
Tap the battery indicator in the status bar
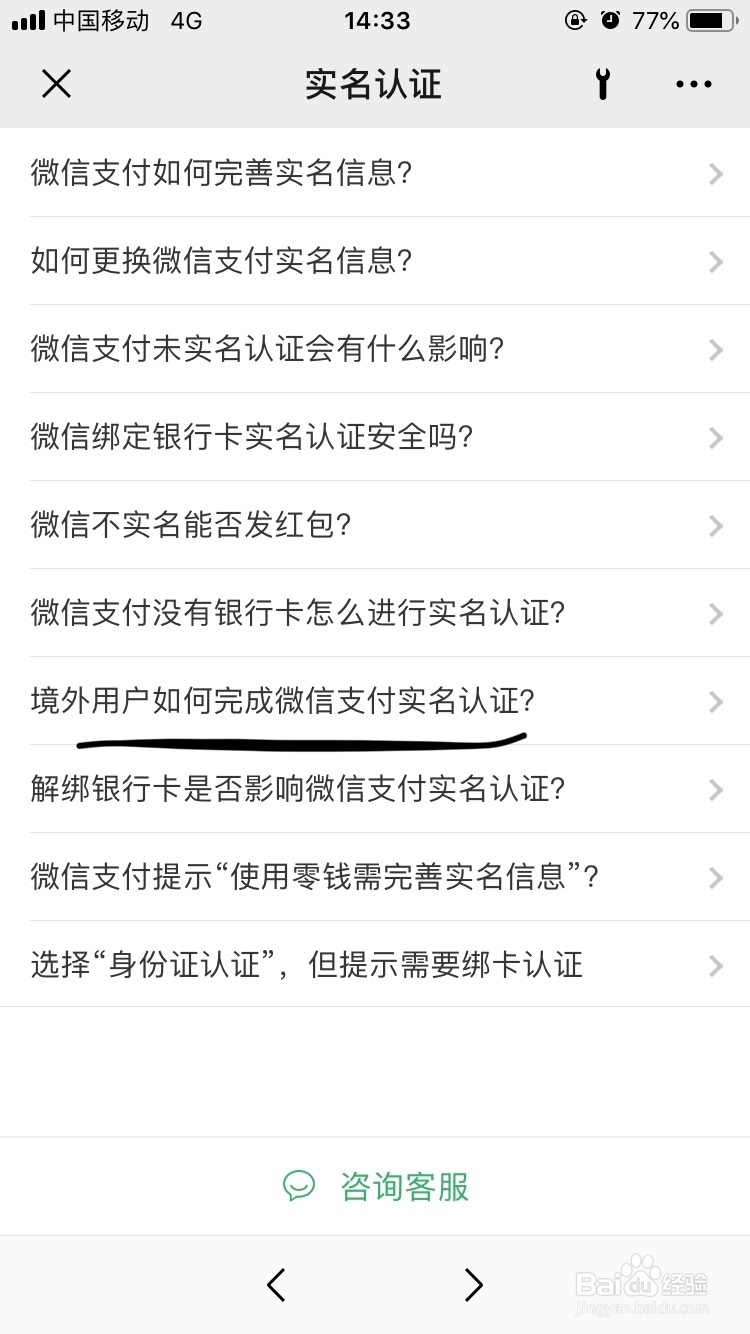[707, 20]
